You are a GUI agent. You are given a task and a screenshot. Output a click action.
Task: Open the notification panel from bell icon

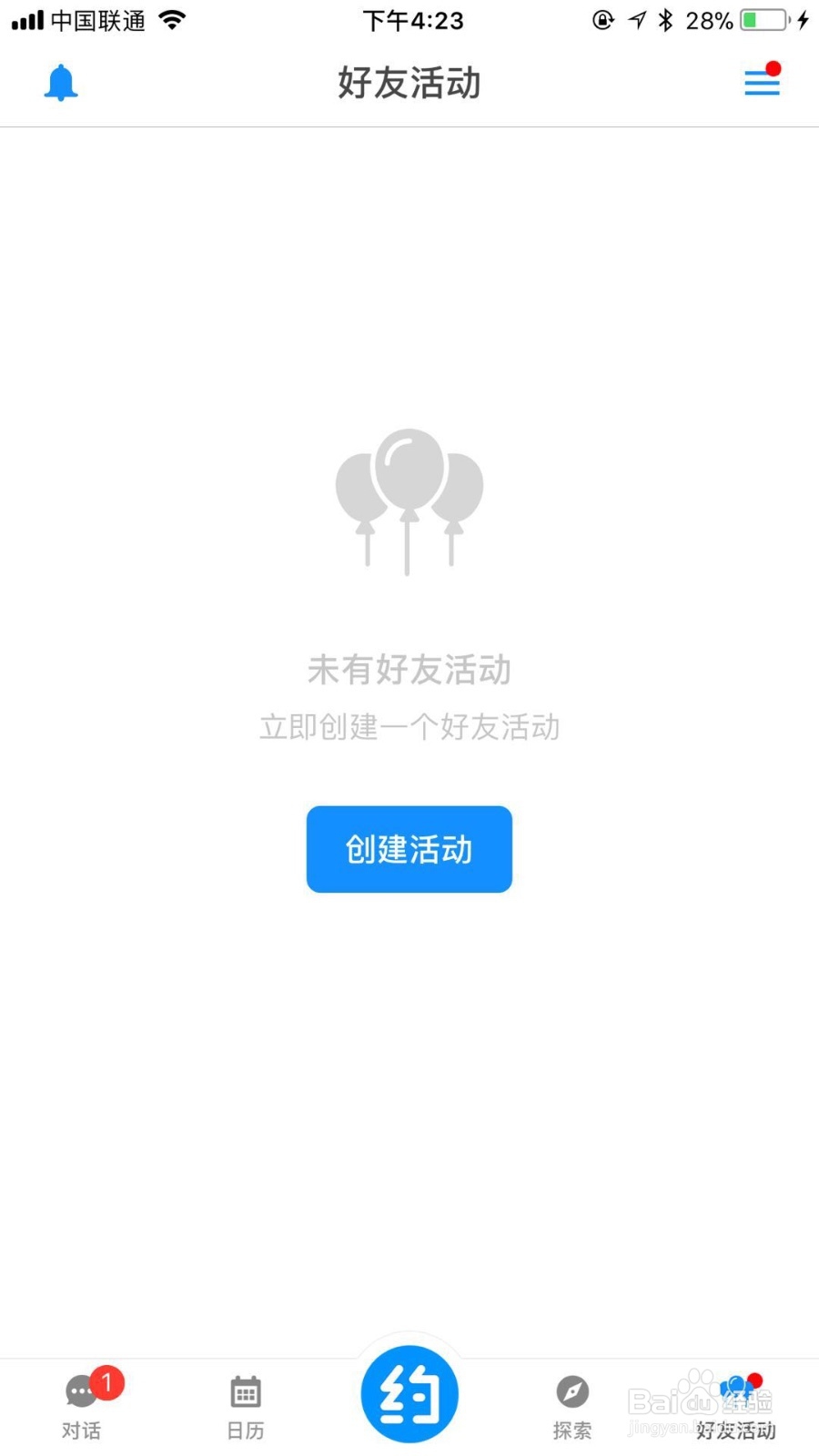(61, 82)
